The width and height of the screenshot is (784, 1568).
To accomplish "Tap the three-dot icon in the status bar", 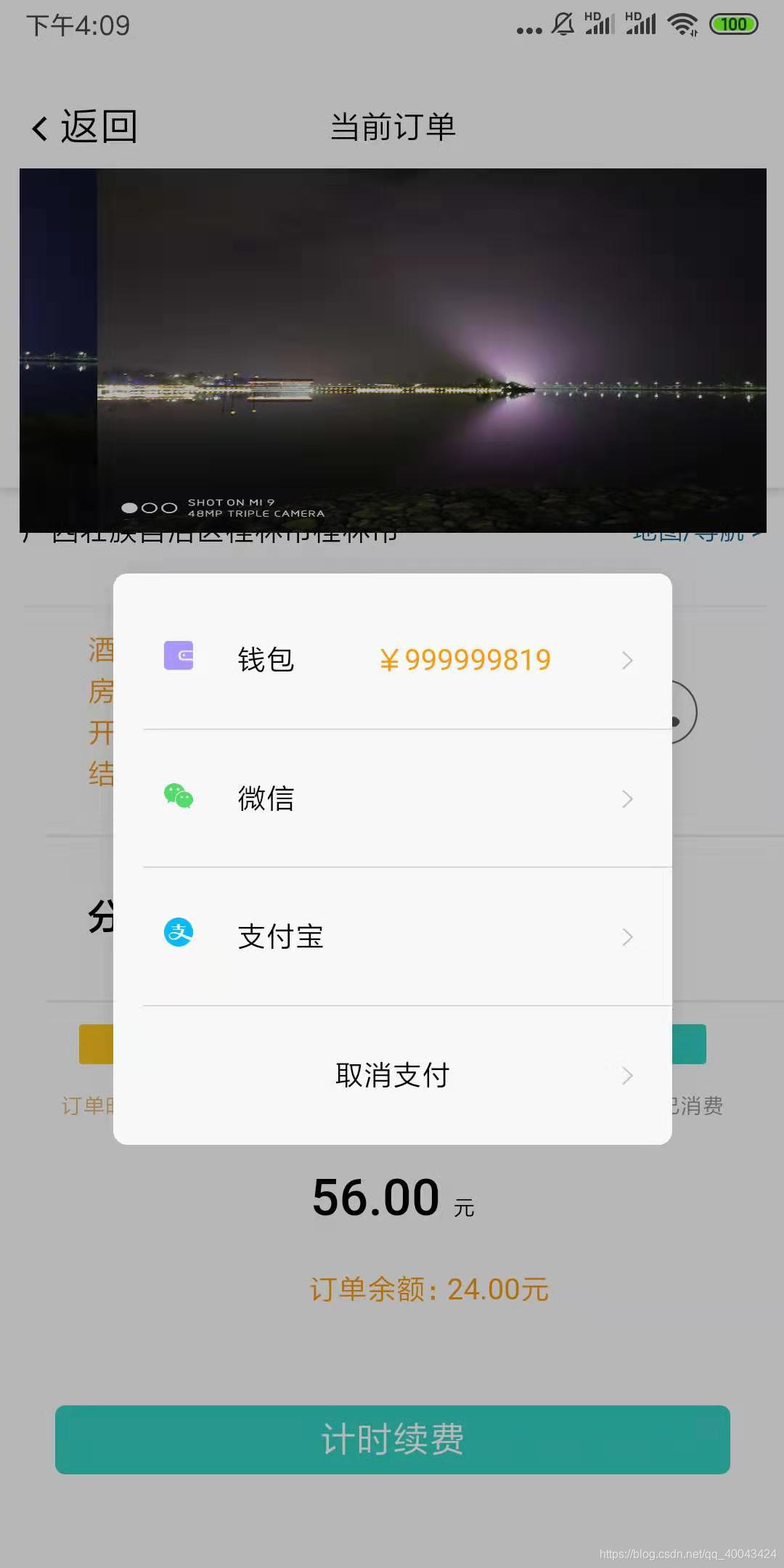I will click(527, 28).
